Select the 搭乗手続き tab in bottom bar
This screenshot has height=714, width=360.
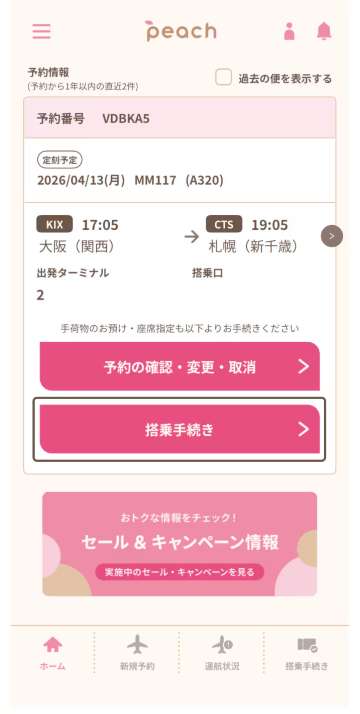tap(306, 654)
